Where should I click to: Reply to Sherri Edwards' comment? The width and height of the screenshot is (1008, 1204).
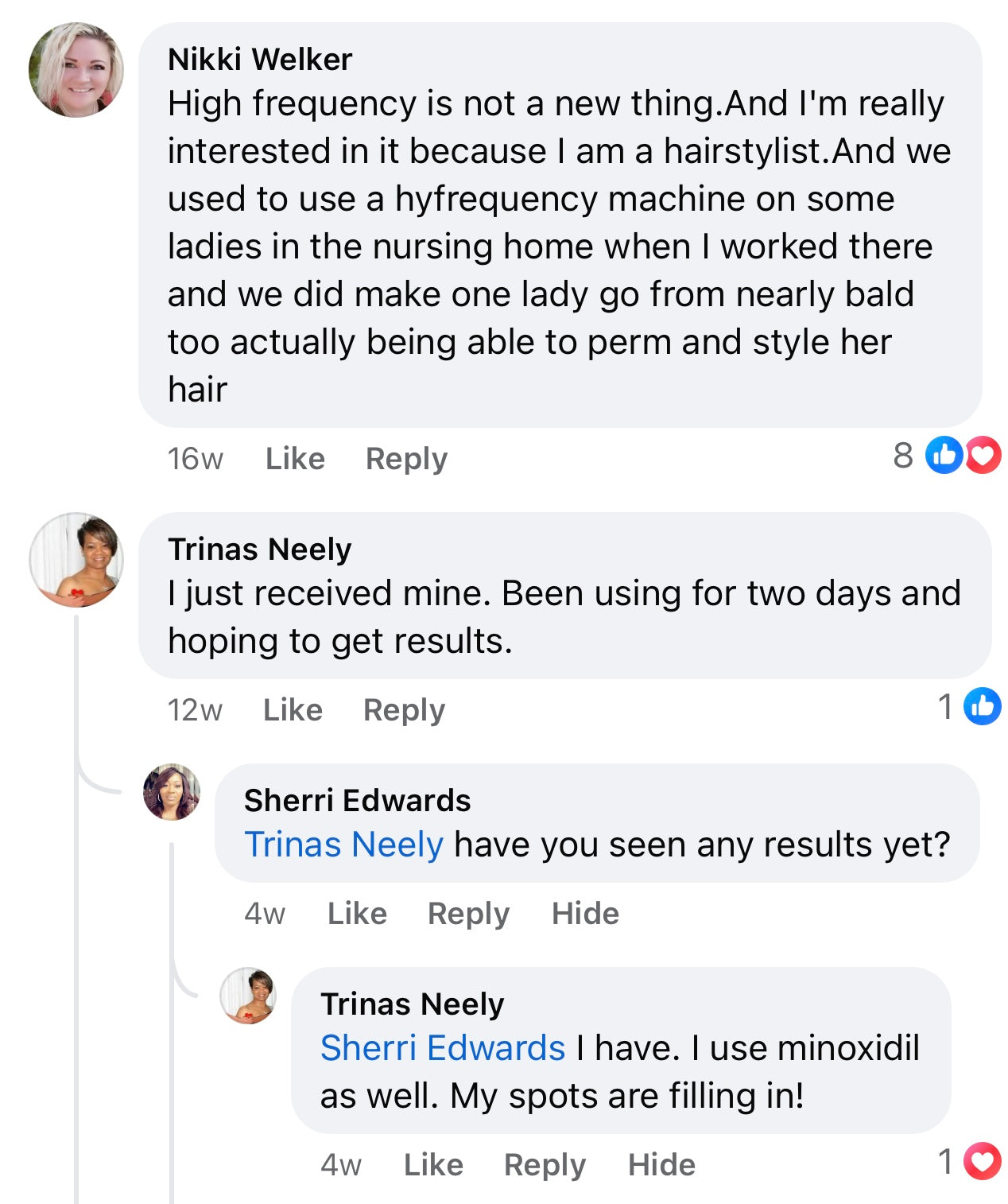click(x=468, y=914)
